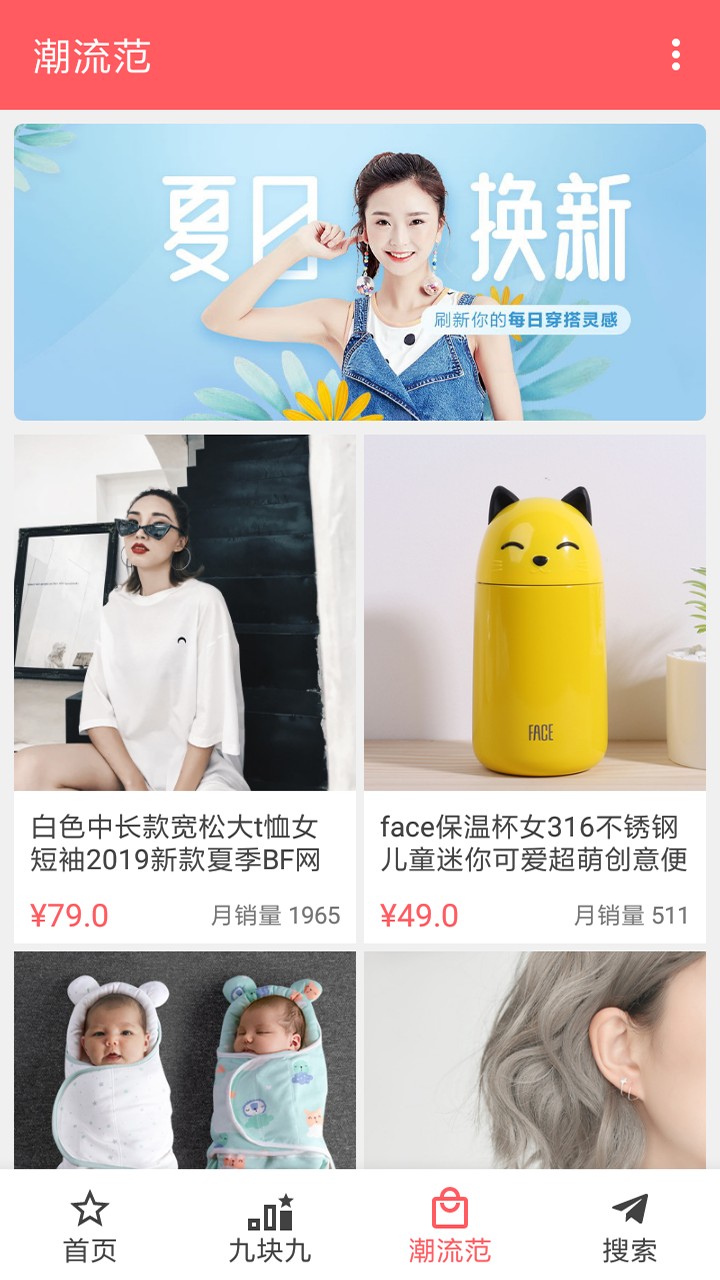Open the 夏日换新 summer banner
This screenshot has width=720, height=1280.
360,272
